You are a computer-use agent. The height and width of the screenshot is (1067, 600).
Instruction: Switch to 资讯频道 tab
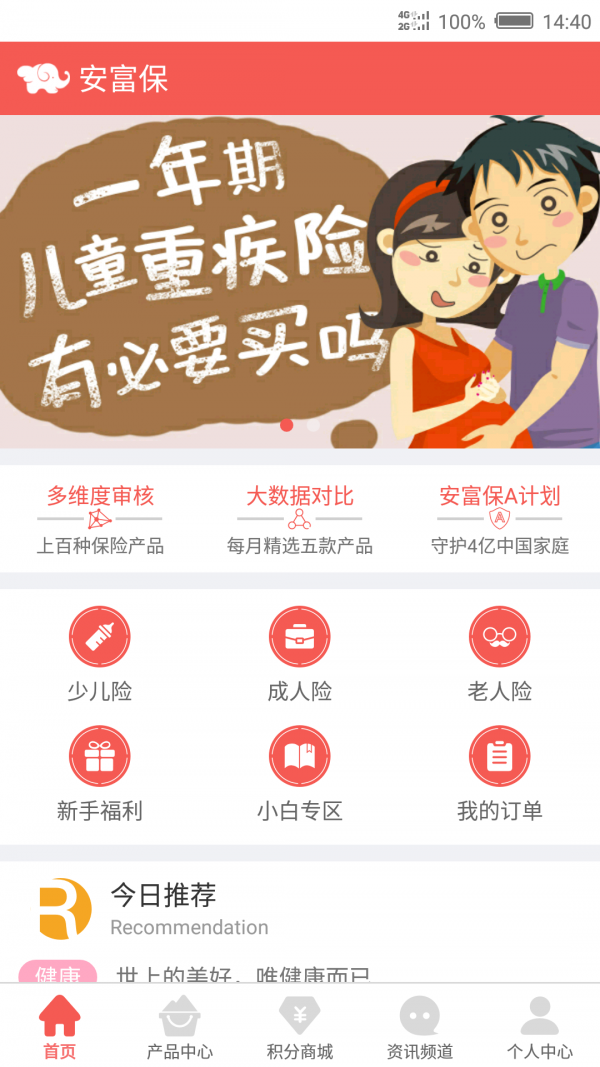tap(420, 1027)
